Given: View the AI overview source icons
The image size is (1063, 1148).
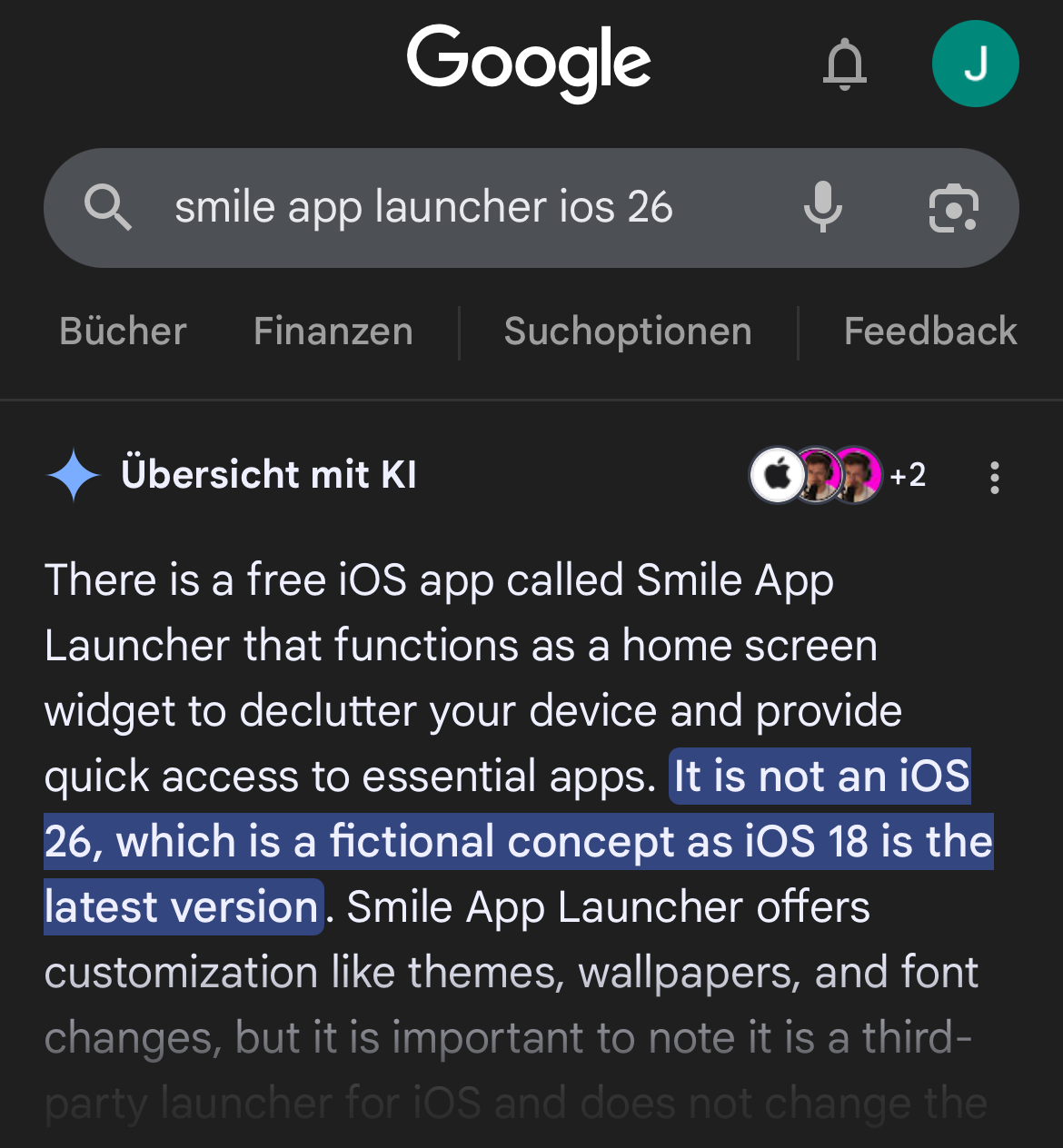Looking at the screenshot, I should point(836,475).
